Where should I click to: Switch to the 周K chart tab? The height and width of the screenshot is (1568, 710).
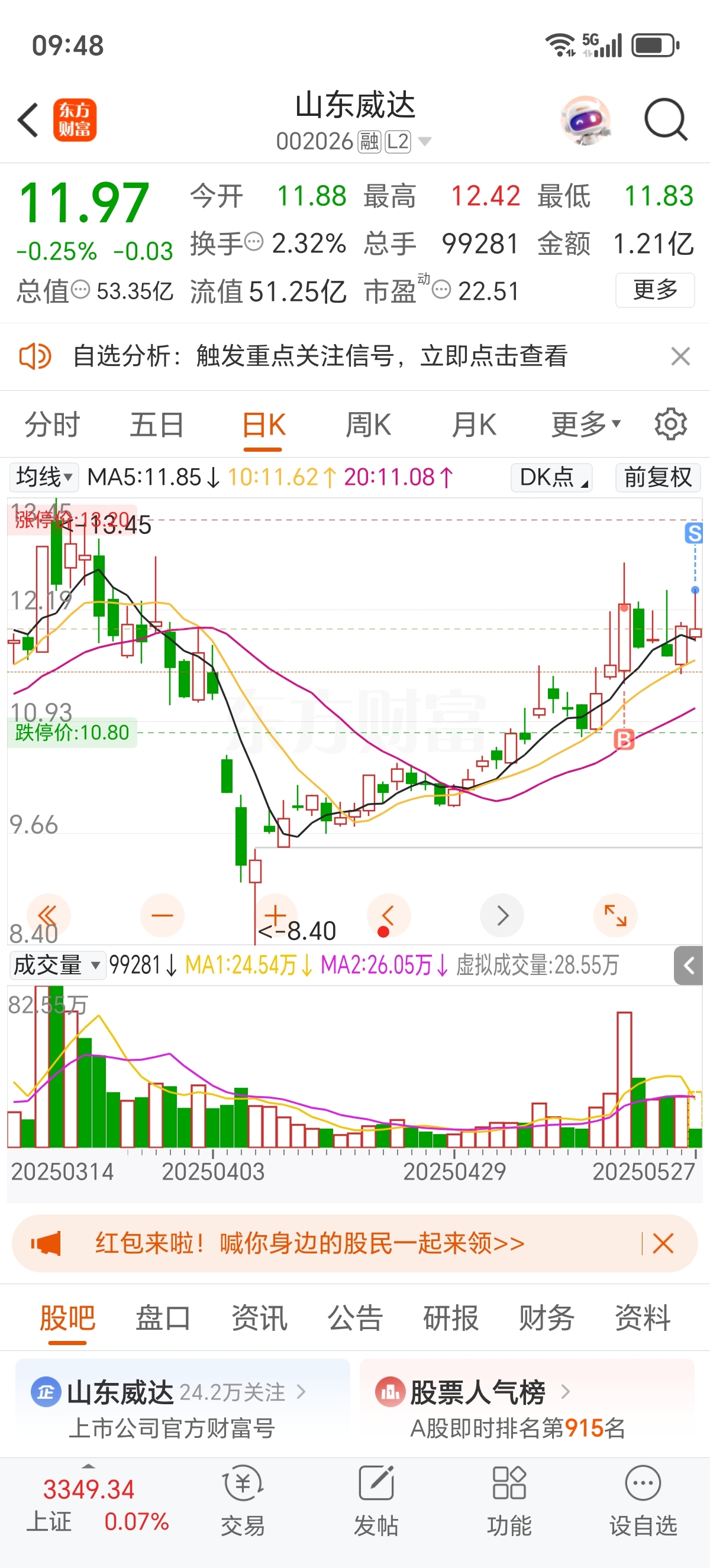point(368,425)
